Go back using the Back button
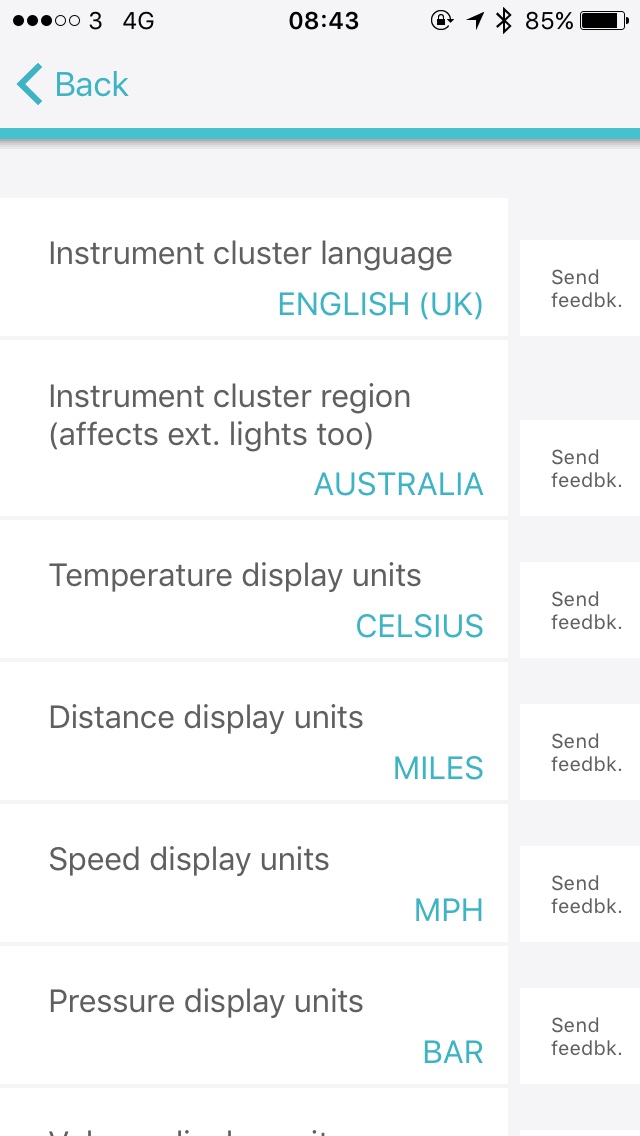 tap(72, 85)
